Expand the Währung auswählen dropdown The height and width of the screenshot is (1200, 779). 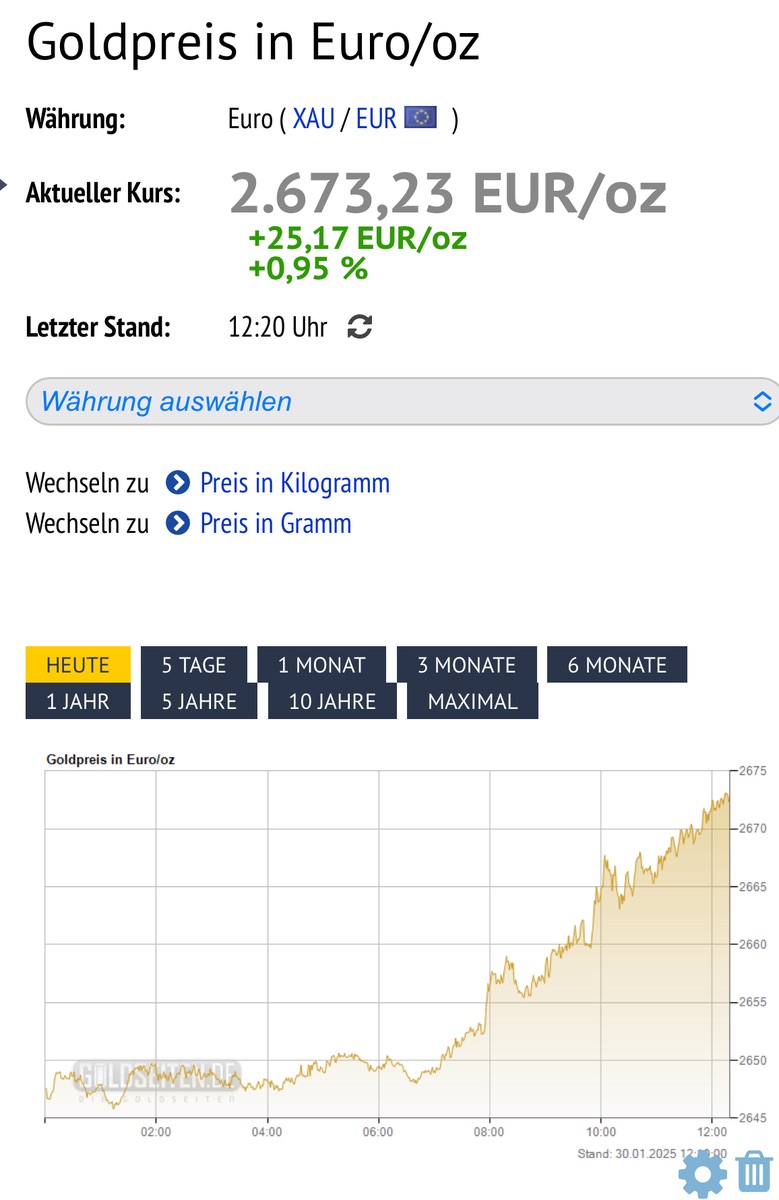(x=400, y=402)
